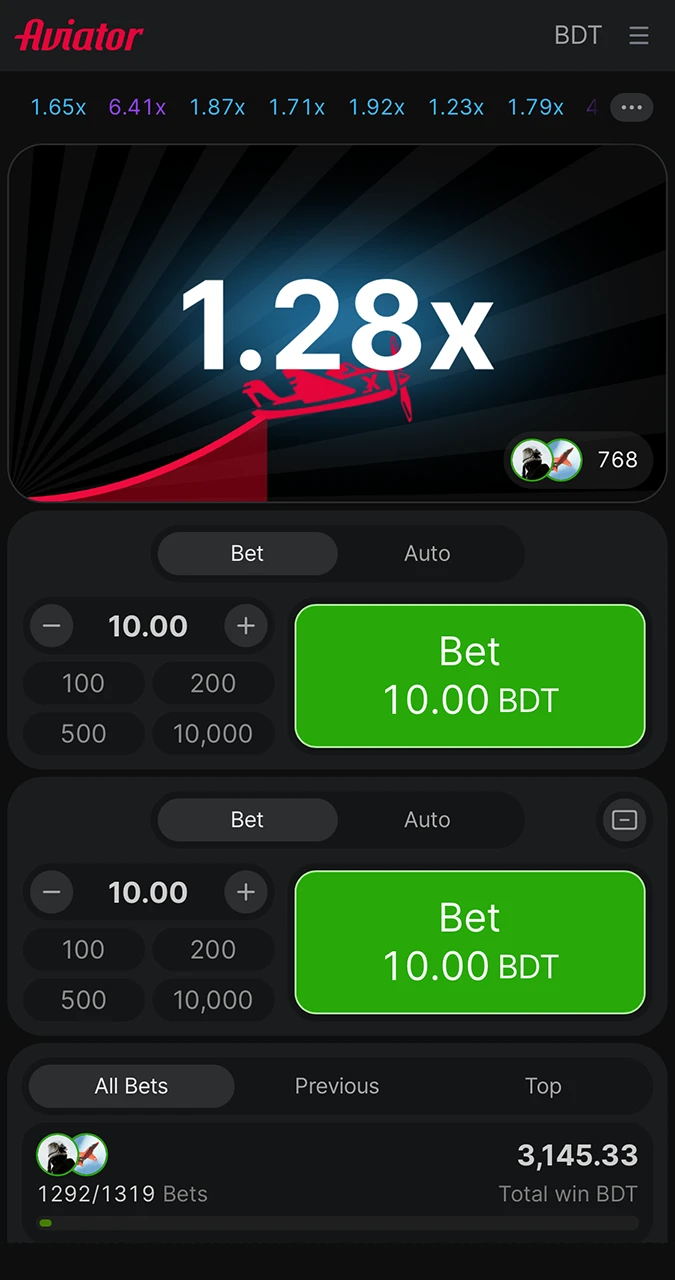The height and width of the screenshot is (1280, 675).
Task: Show the All Bets tab
Action: point(131,1086)
